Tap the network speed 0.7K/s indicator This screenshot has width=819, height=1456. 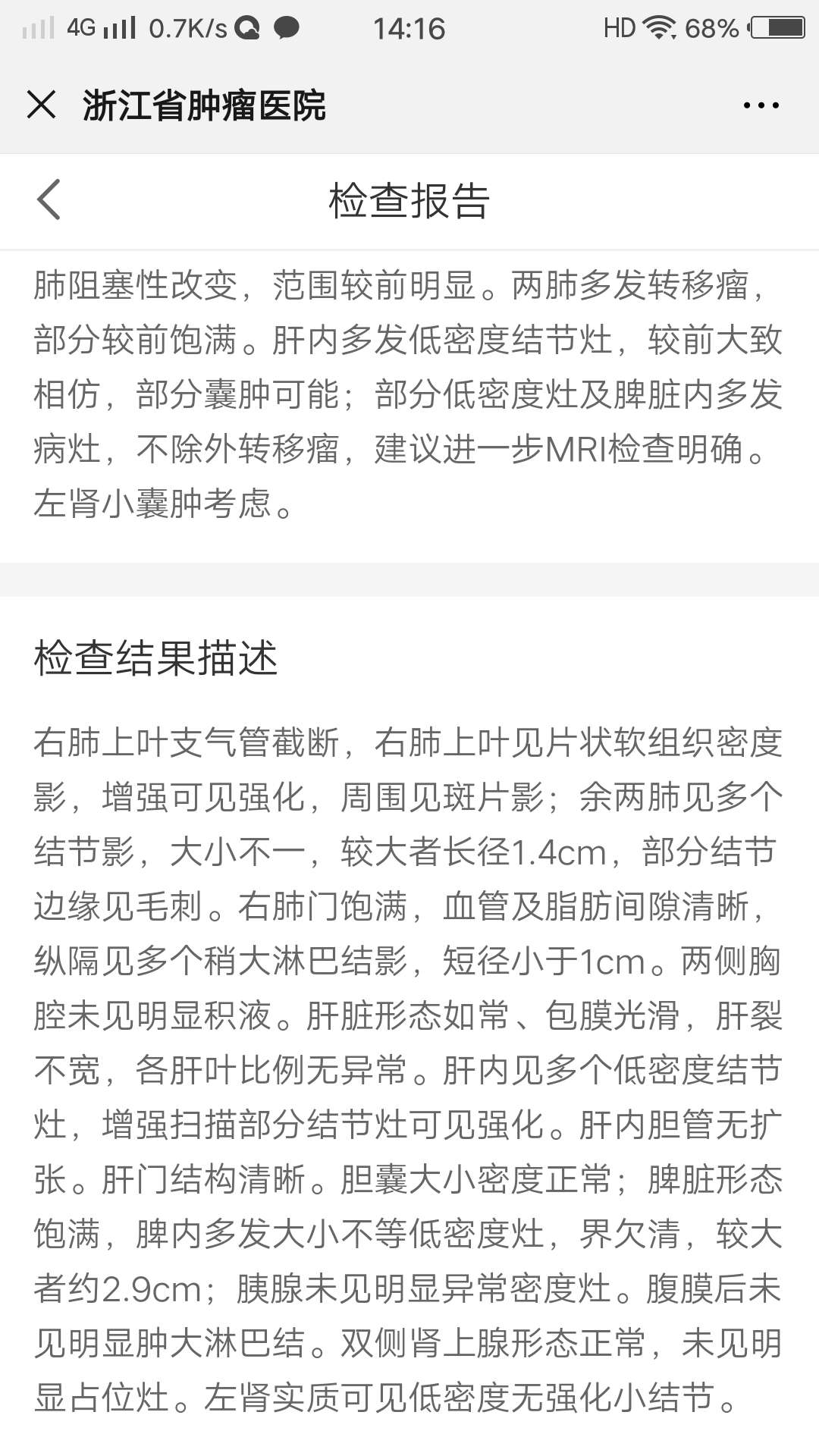tap(184, 27)
